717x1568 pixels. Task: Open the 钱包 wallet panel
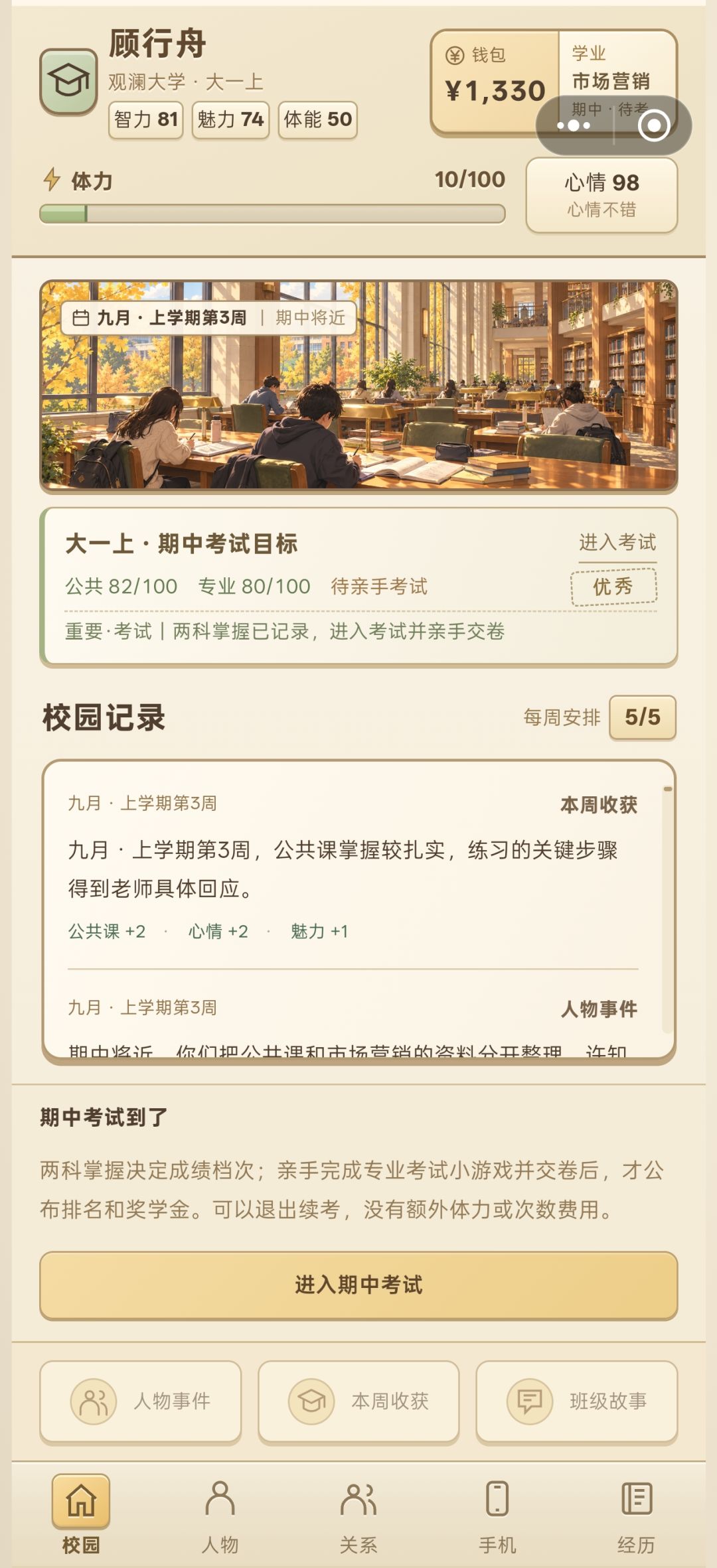click(495, 81)
